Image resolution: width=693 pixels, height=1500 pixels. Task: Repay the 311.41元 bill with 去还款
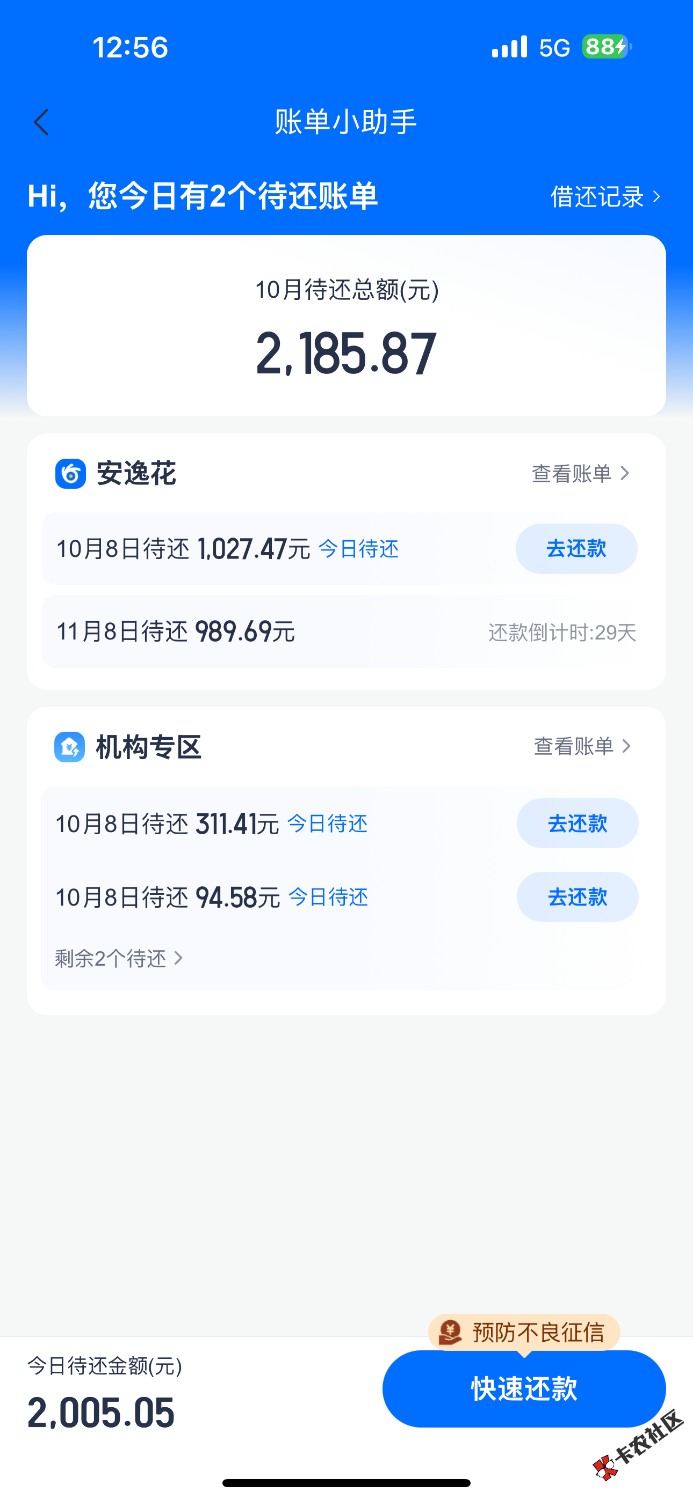(577, 824)
